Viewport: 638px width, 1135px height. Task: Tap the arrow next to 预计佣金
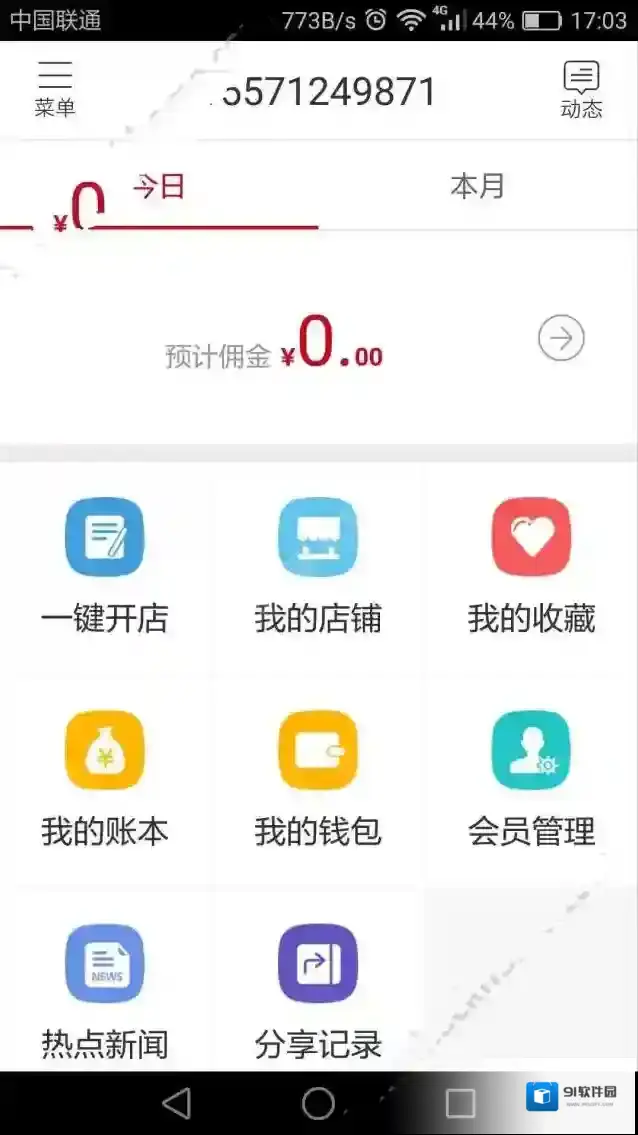(561, 339)
